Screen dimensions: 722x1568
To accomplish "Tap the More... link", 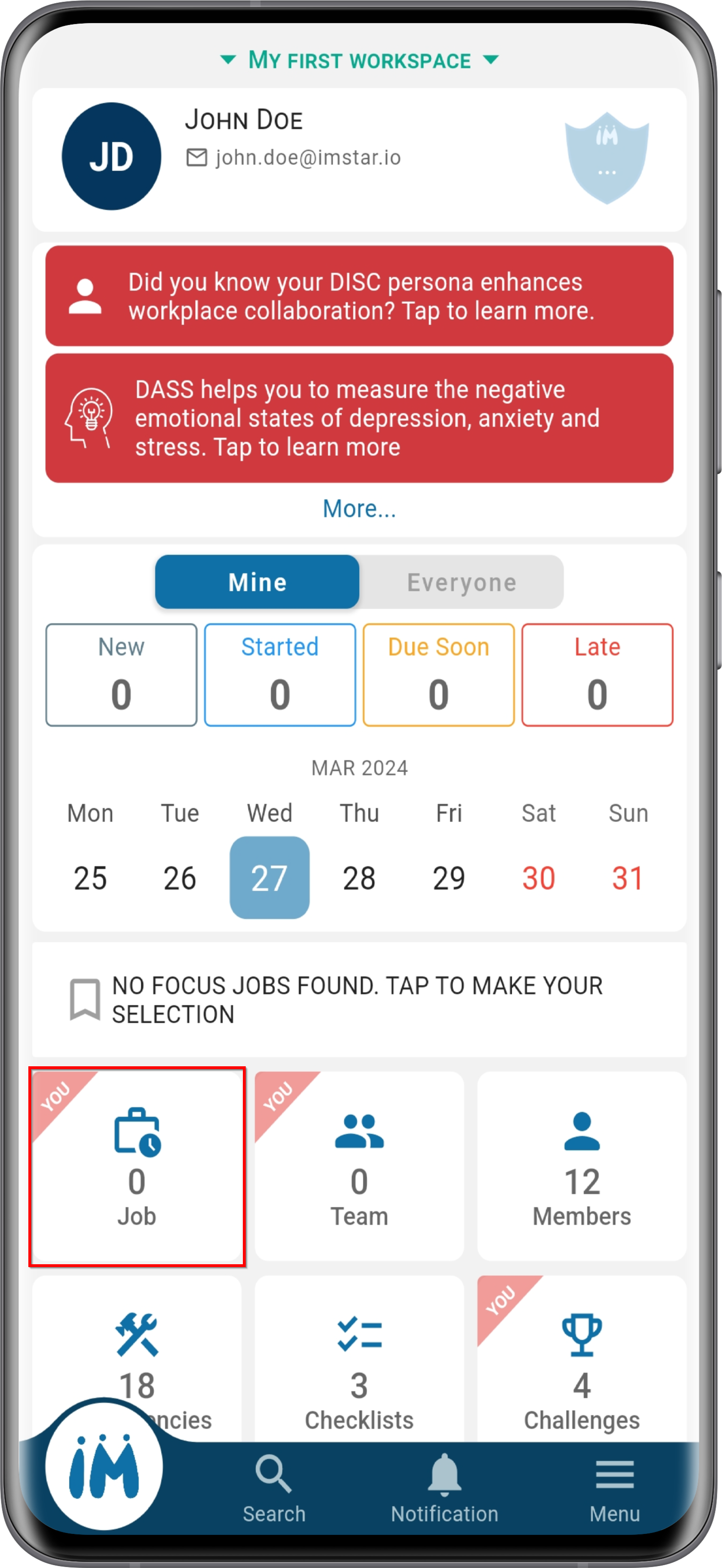I will click(359, 508).
